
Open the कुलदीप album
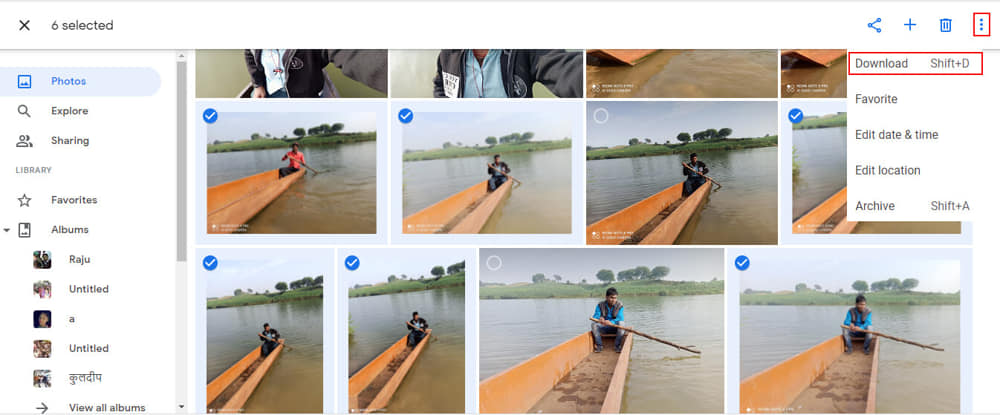coord(86,378)
